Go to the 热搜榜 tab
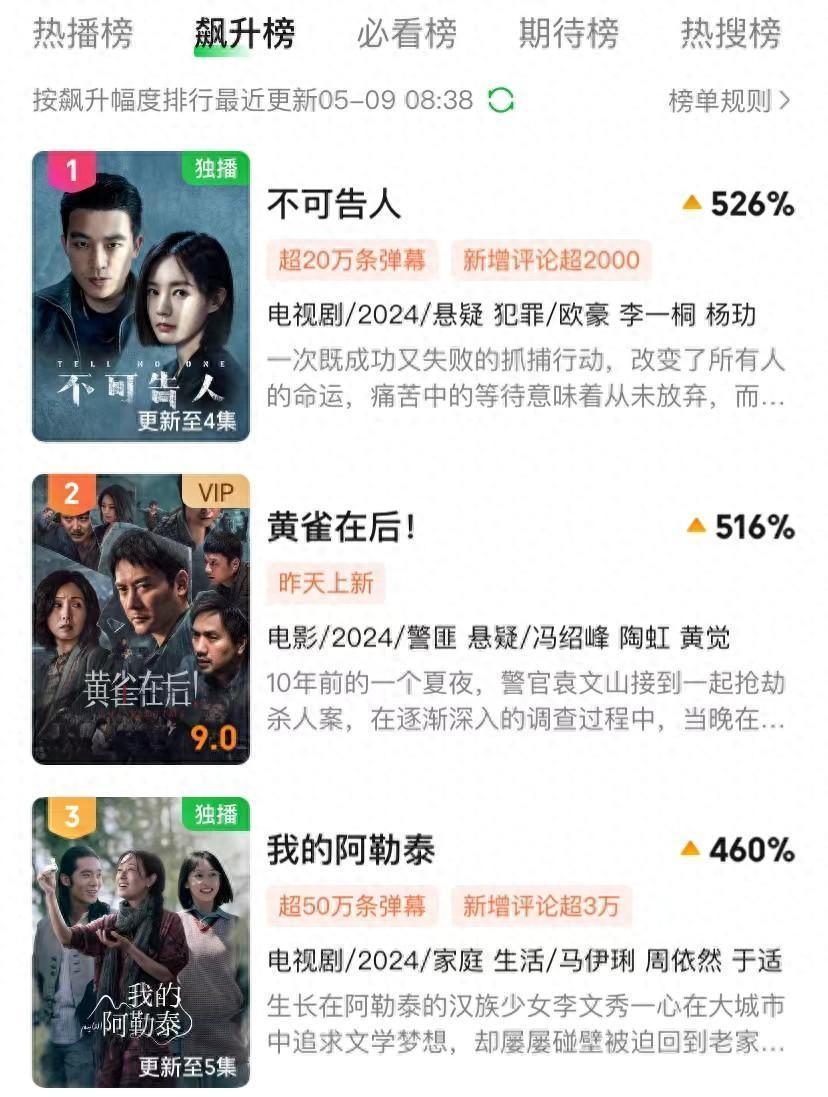Viewport: 828px width, 1097px height. [731, 33]
